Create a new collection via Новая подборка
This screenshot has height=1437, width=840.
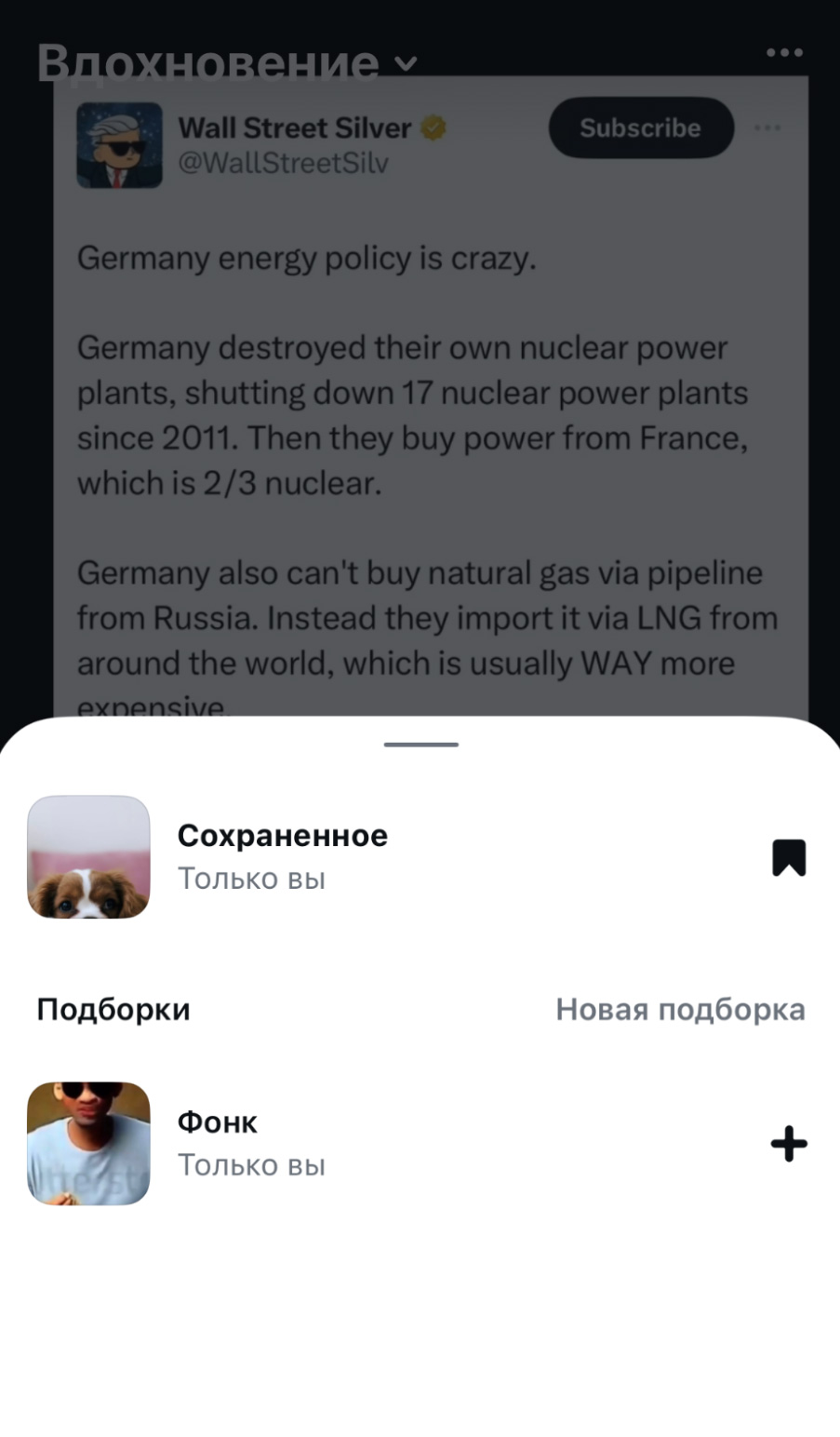tap(680, 1010)
